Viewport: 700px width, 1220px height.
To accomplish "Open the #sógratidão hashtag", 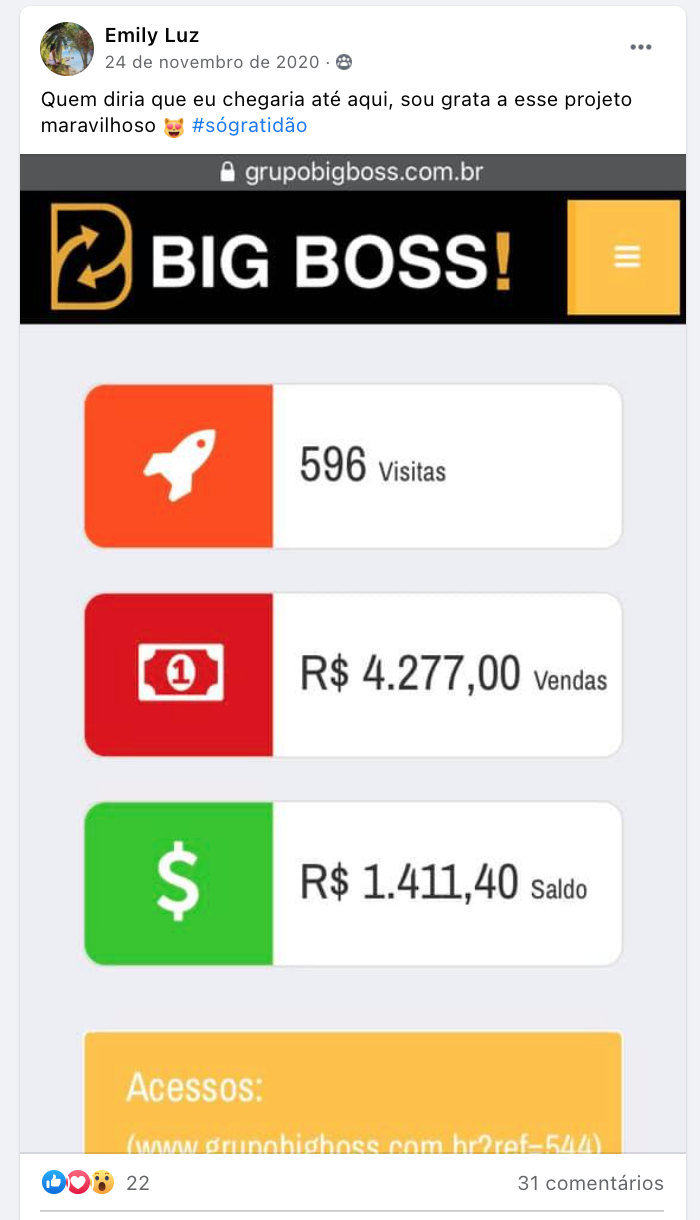I will coord(249,126).
